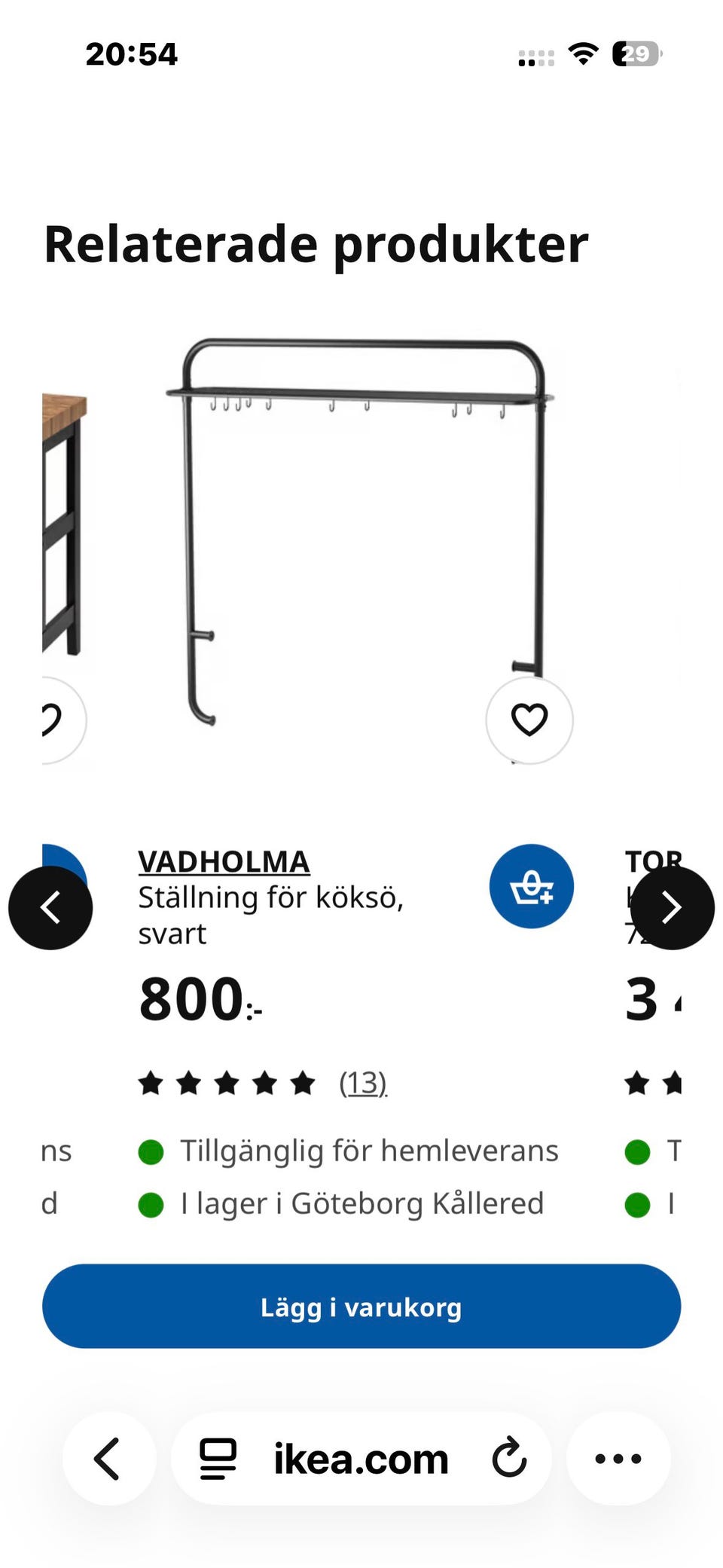723x1568 pixels.
Task: Open the ikea.com address bar
Action: coord(361,1459)
